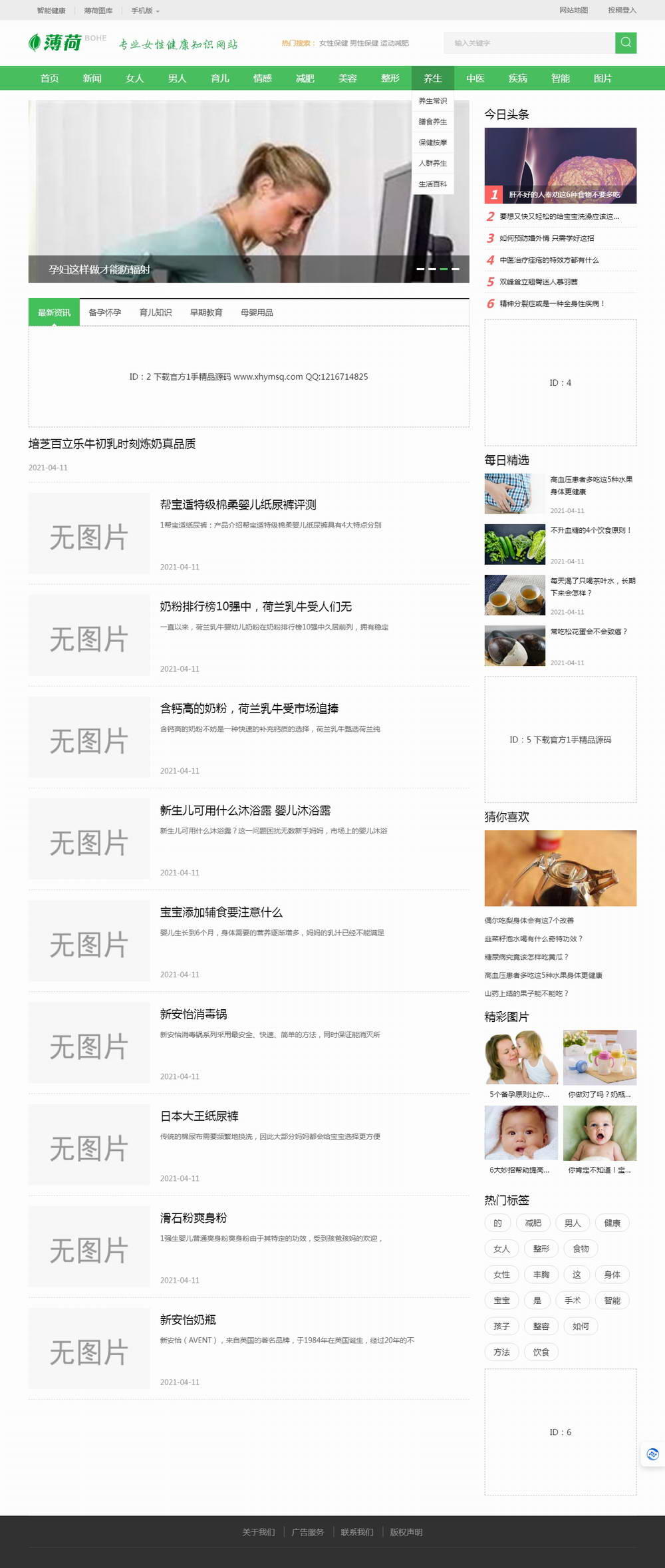Select the 丰胸 hot tag
Image resolution: width=665 pixels, height=1568 pixels.
541,1275
